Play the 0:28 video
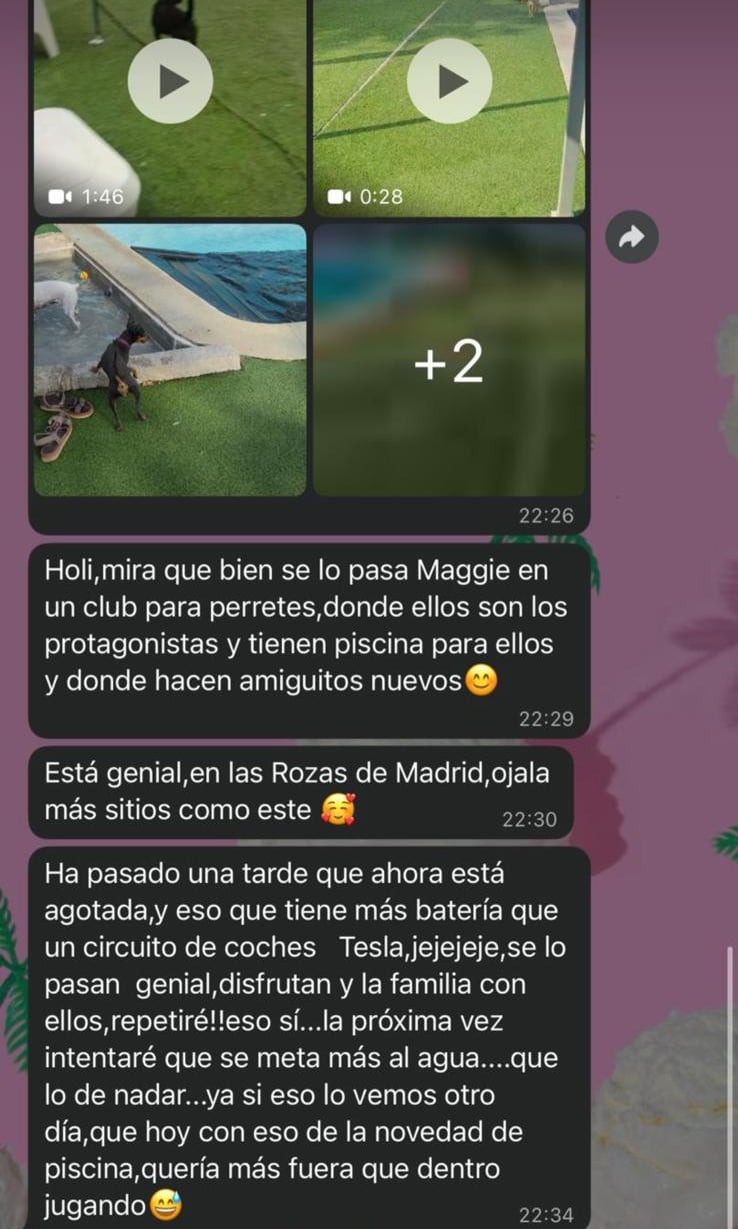Image resolution: width=738 pixels, height=1229 pixels. coord(449,81)
